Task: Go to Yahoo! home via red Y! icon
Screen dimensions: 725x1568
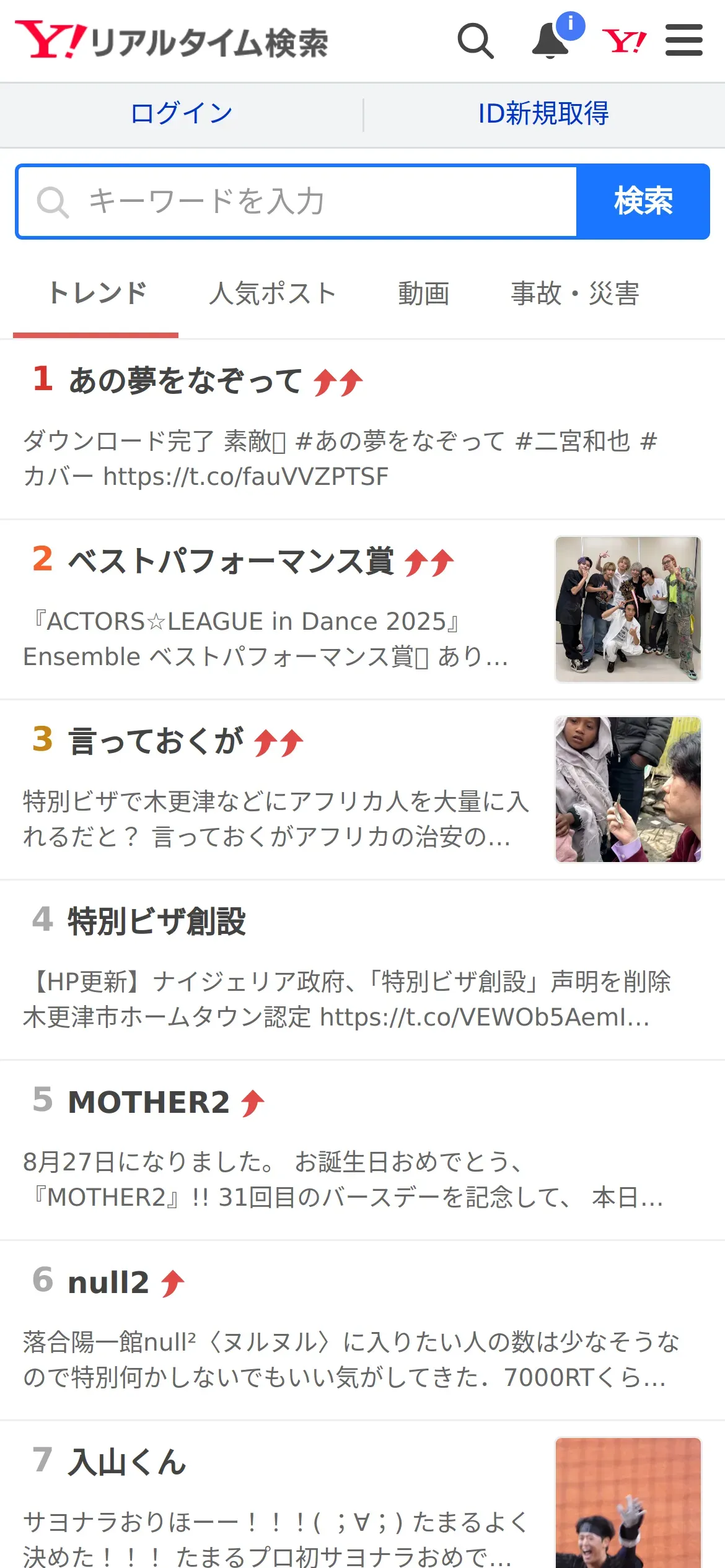Action: (624, 41)
